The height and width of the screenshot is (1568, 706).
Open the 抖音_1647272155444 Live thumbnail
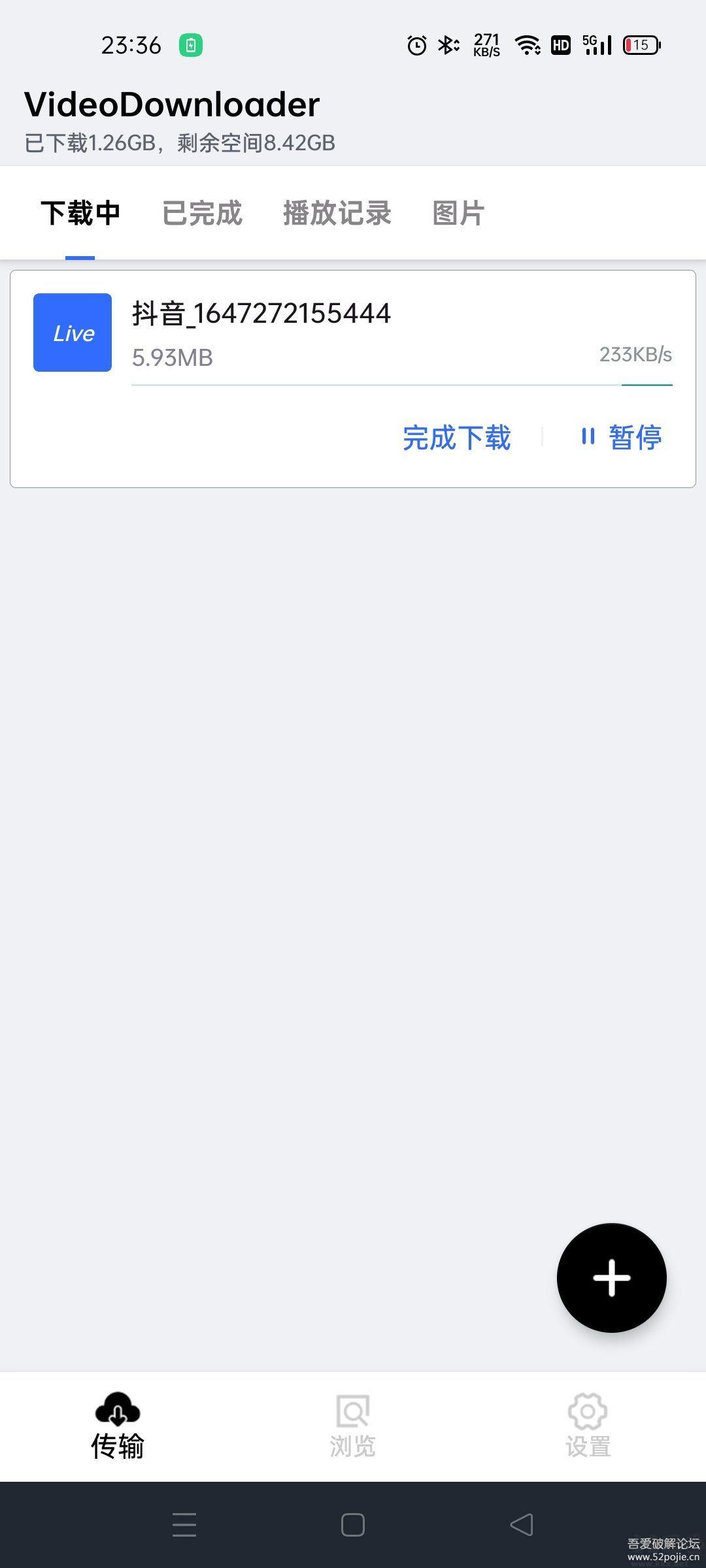(73, 333)
